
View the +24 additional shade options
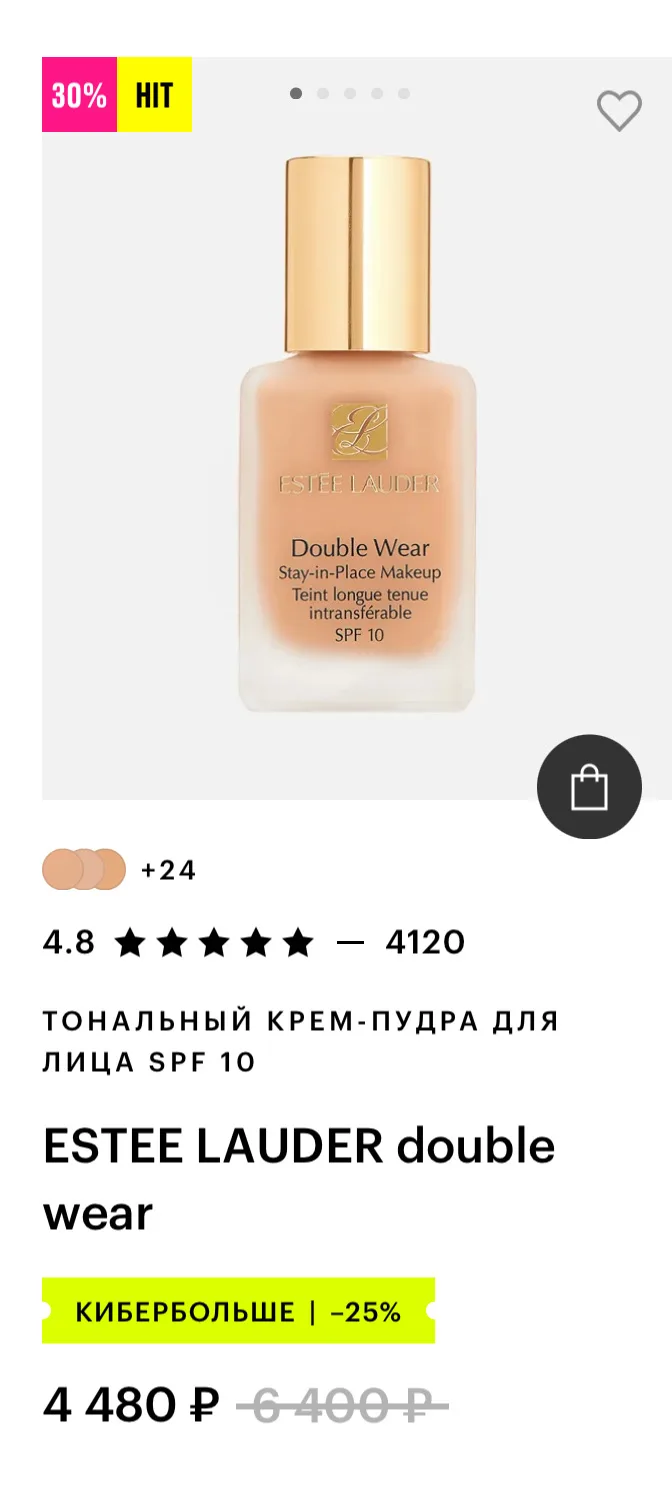(168, 870)
